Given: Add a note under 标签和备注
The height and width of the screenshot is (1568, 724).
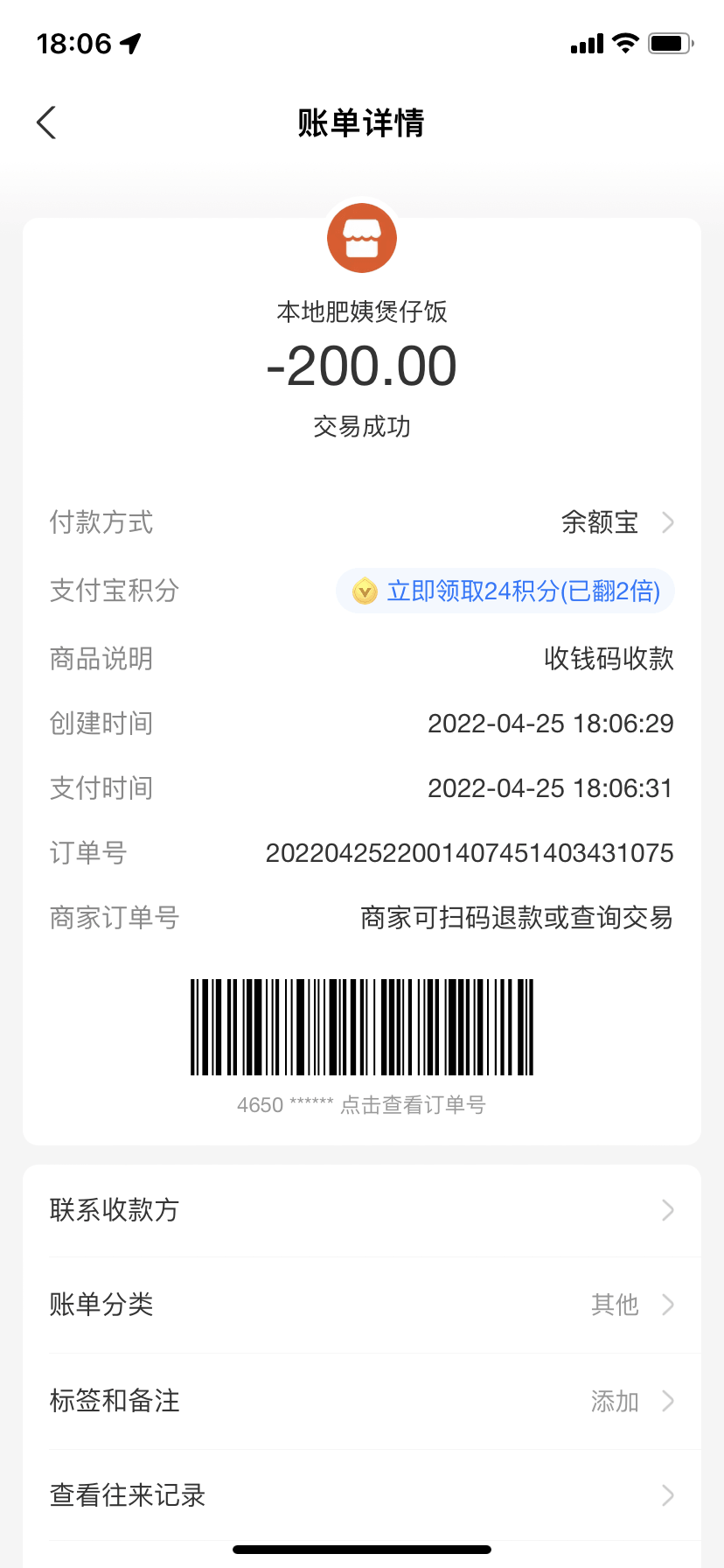Looking at the screenshot, I should point(362,1401).
